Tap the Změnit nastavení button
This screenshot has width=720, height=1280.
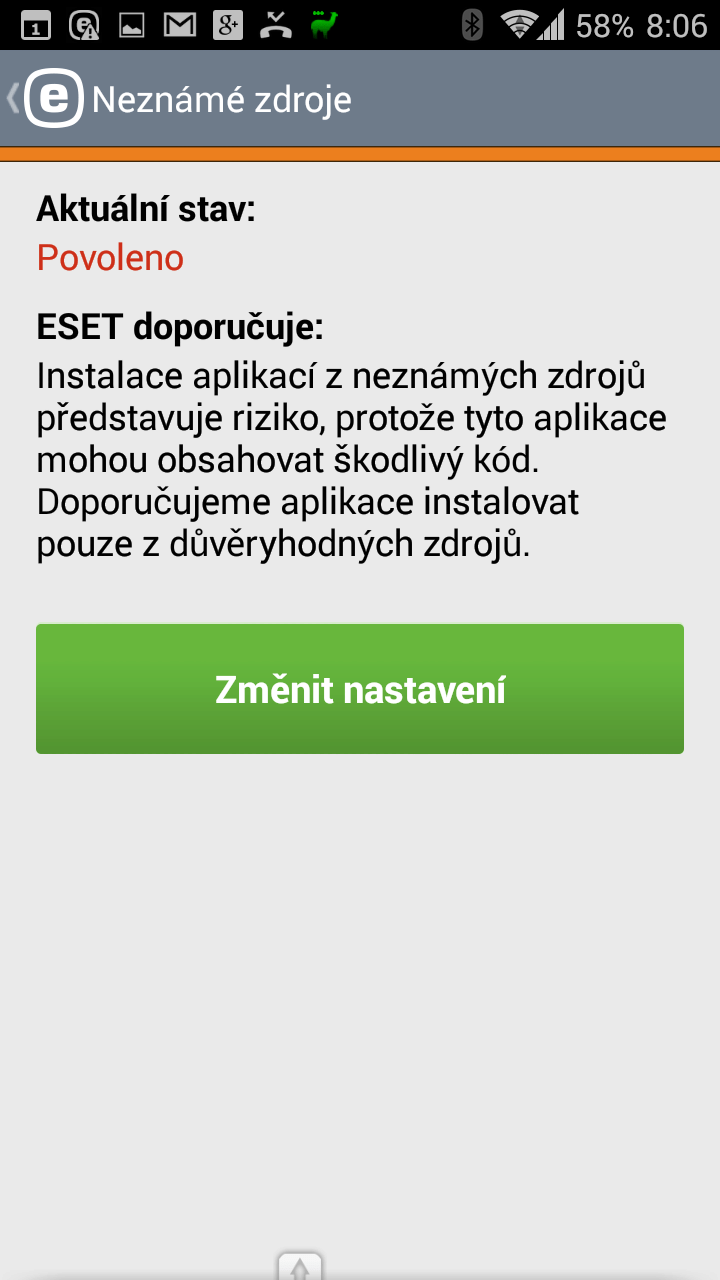[x=360, y=689]
